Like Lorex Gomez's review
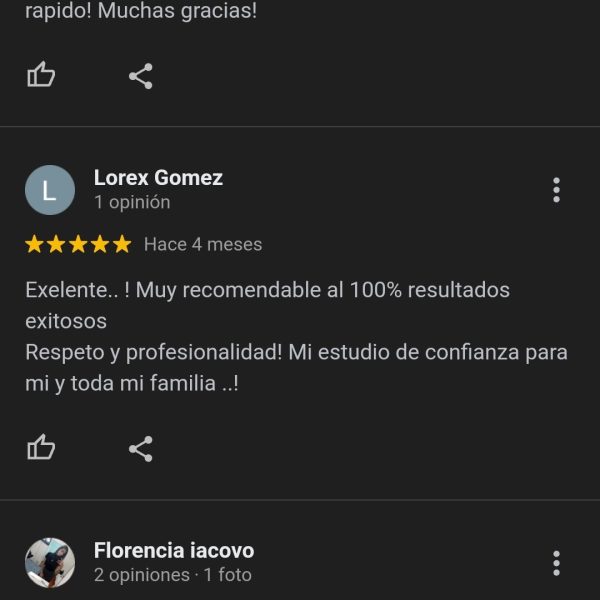Image resolution: width=600 pixels, height=600 pixels. click(x=41, y=448)
